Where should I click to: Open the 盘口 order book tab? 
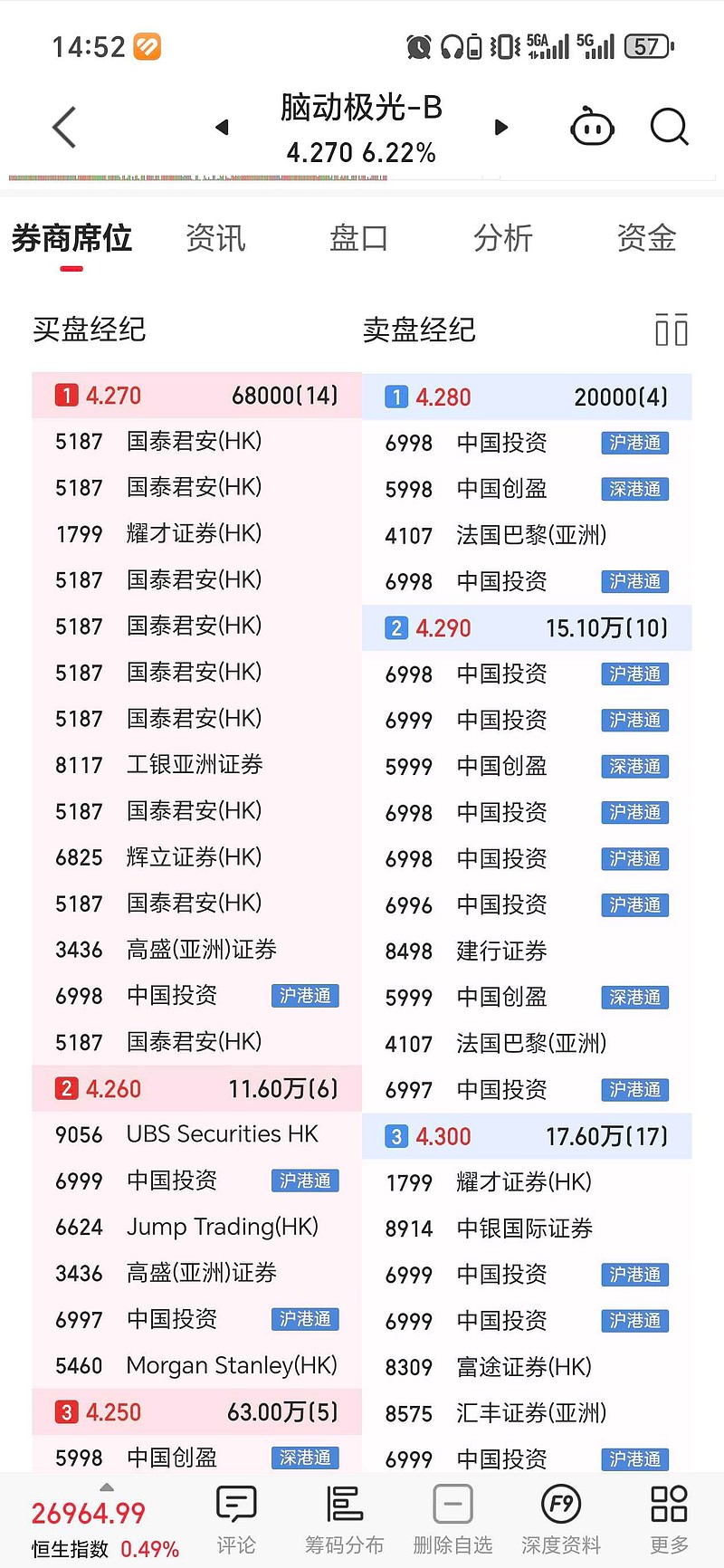tap(358, 238)
